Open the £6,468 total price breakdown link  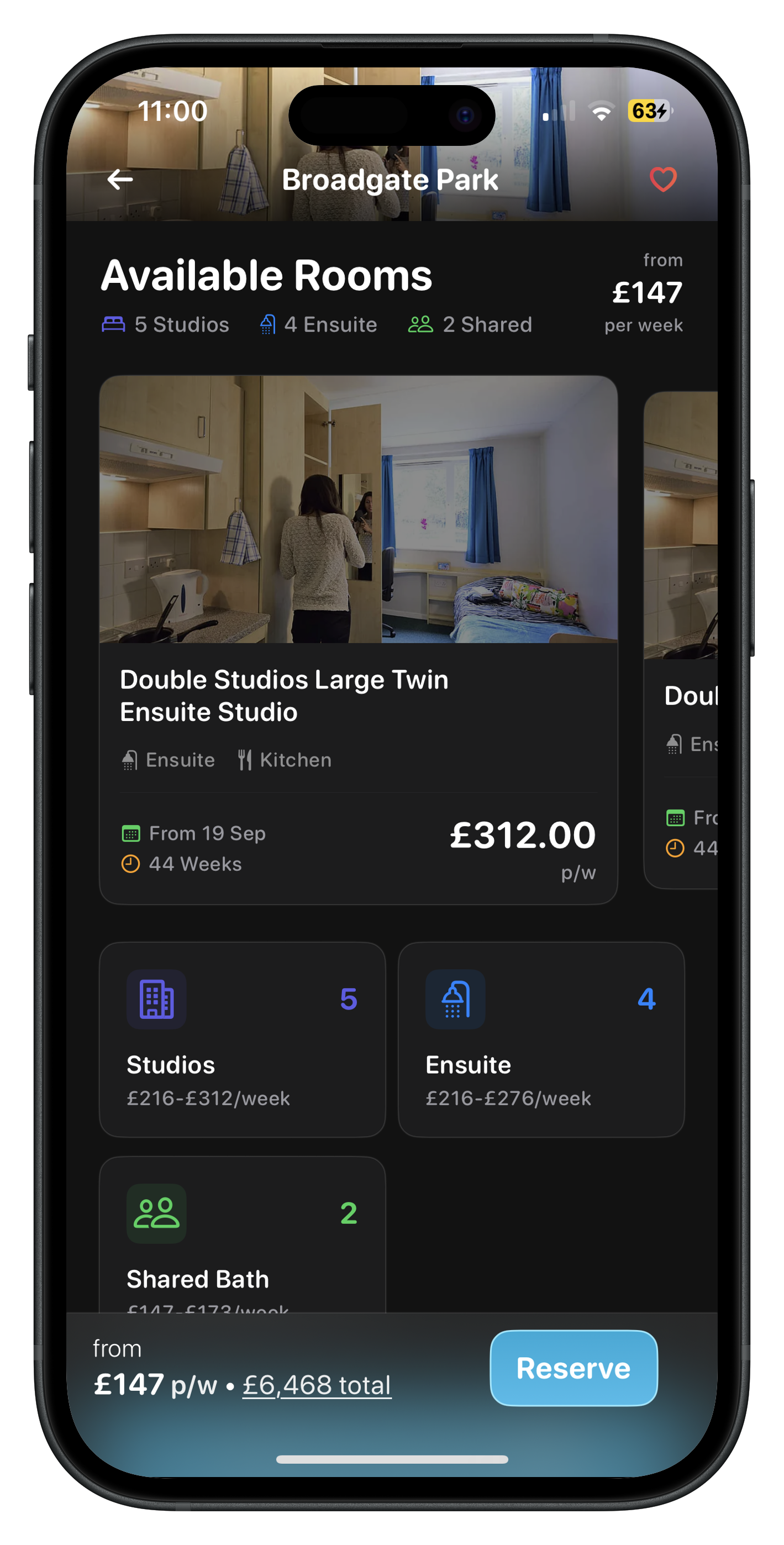pos(317,1385)
